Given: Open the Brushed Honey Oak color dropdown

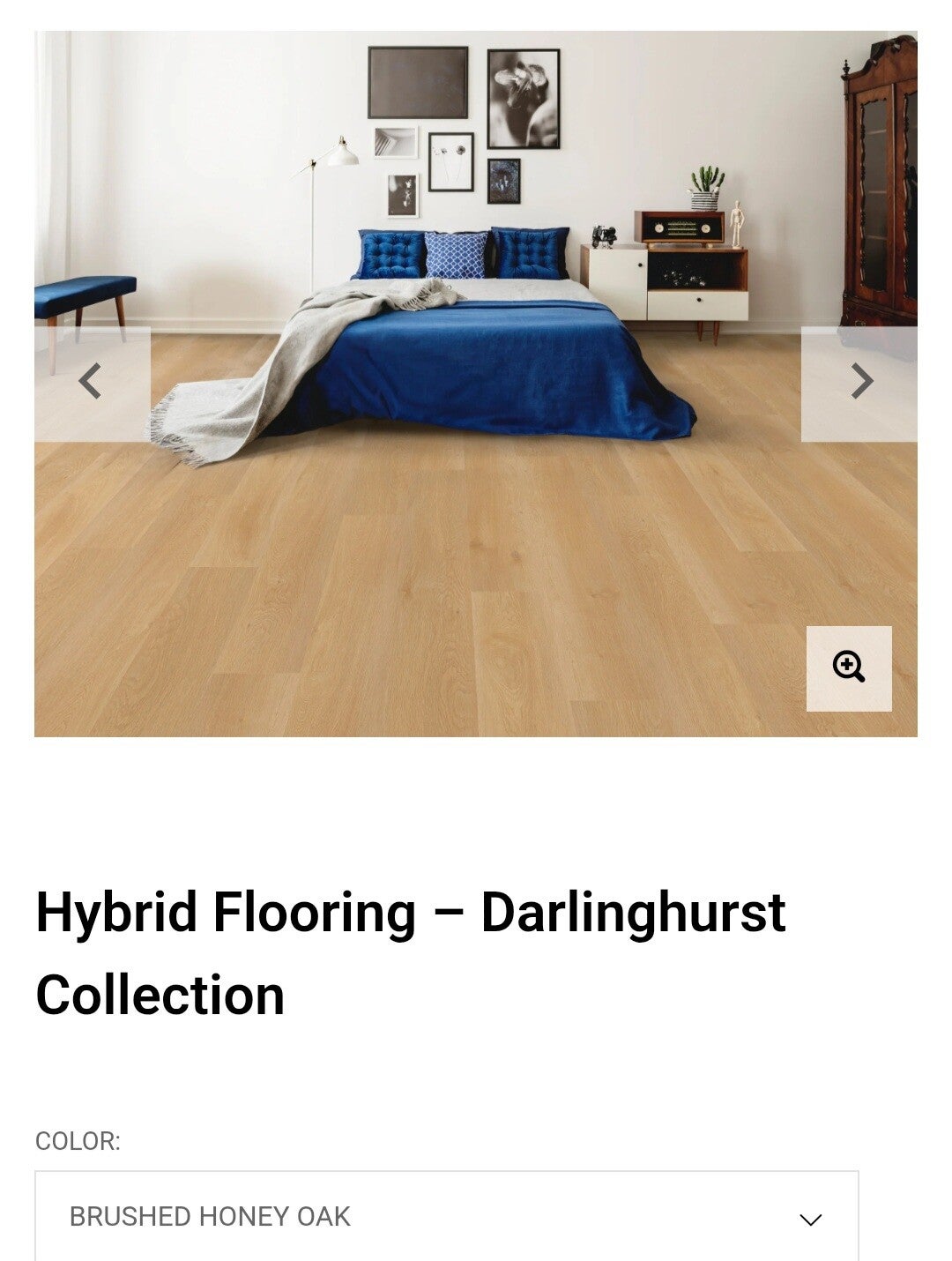Looking at the screenshot, I should tap(446, 1216).
